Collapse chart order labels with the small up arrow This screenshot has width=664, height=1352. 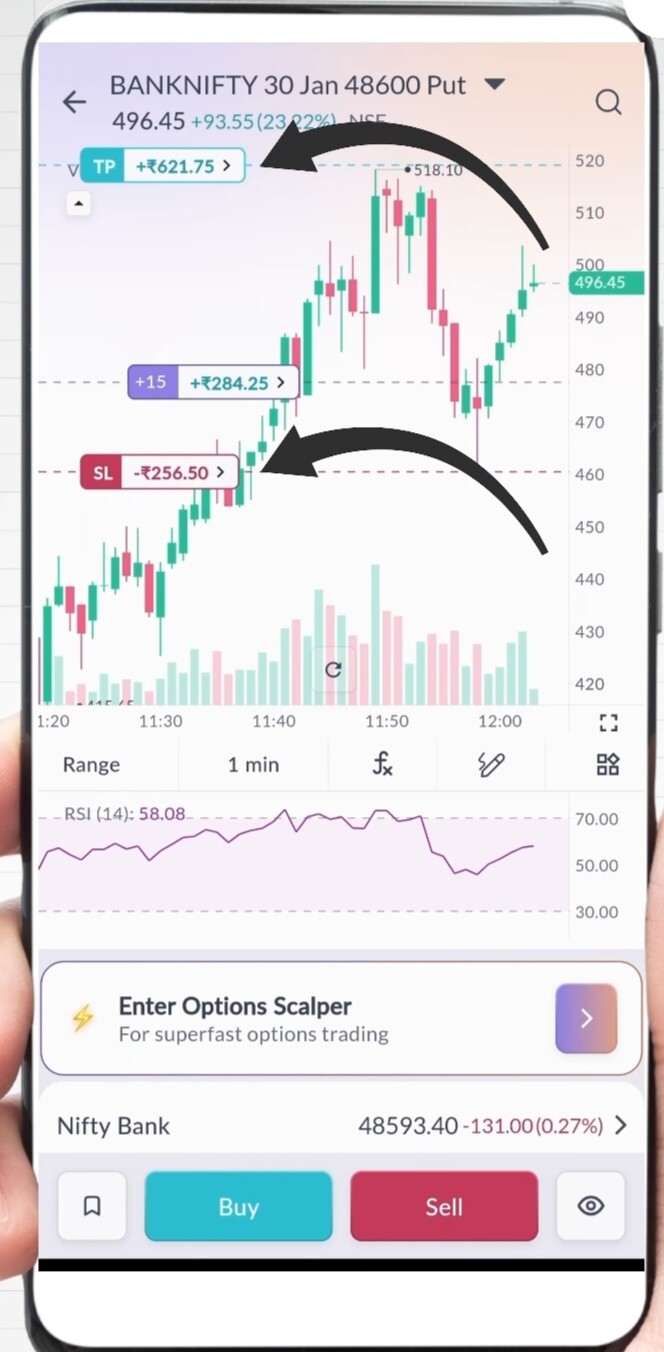click(78, 204)
